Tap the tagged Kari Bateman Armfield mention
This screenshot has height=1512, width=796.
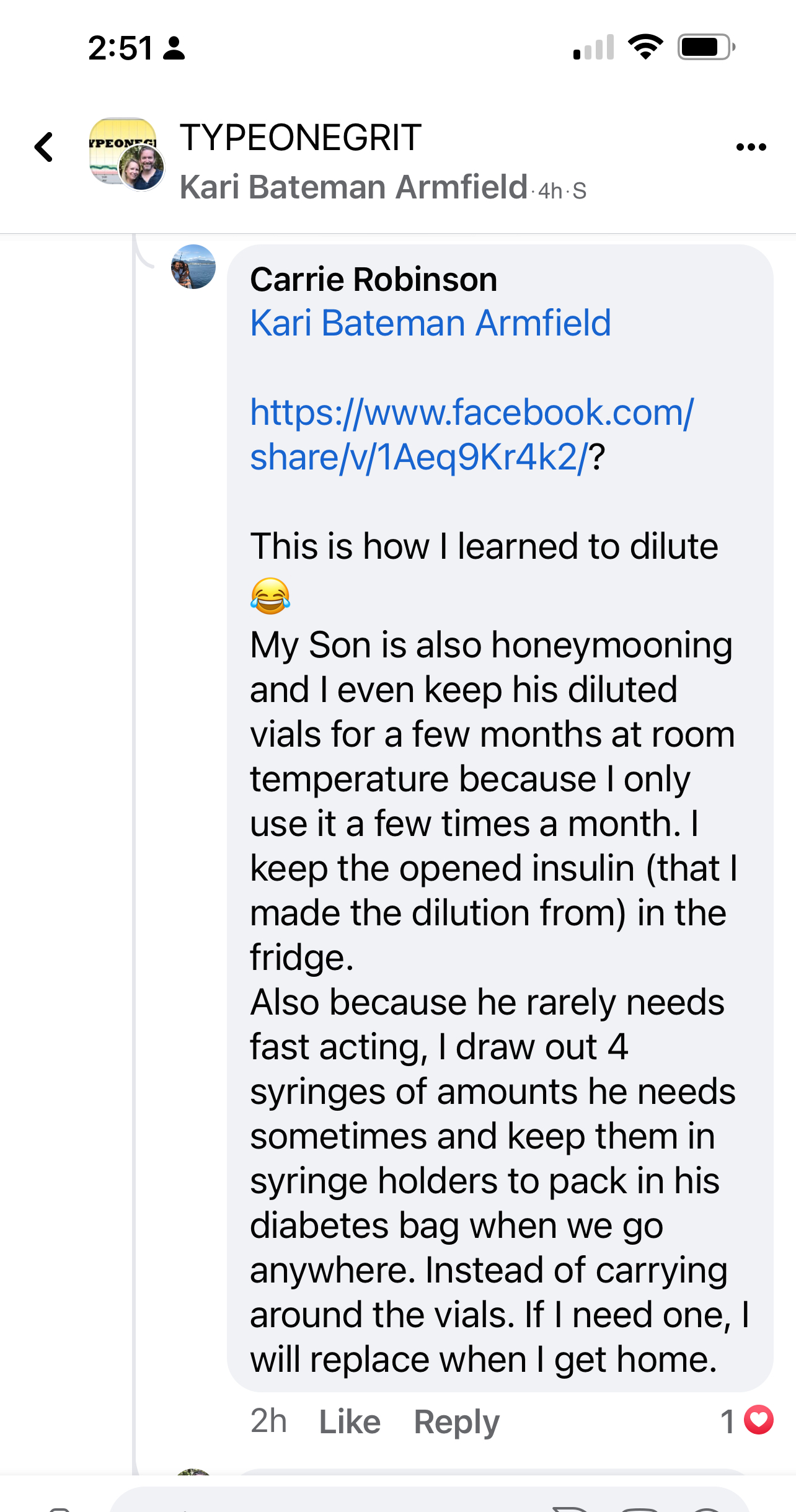click(430, 323)
